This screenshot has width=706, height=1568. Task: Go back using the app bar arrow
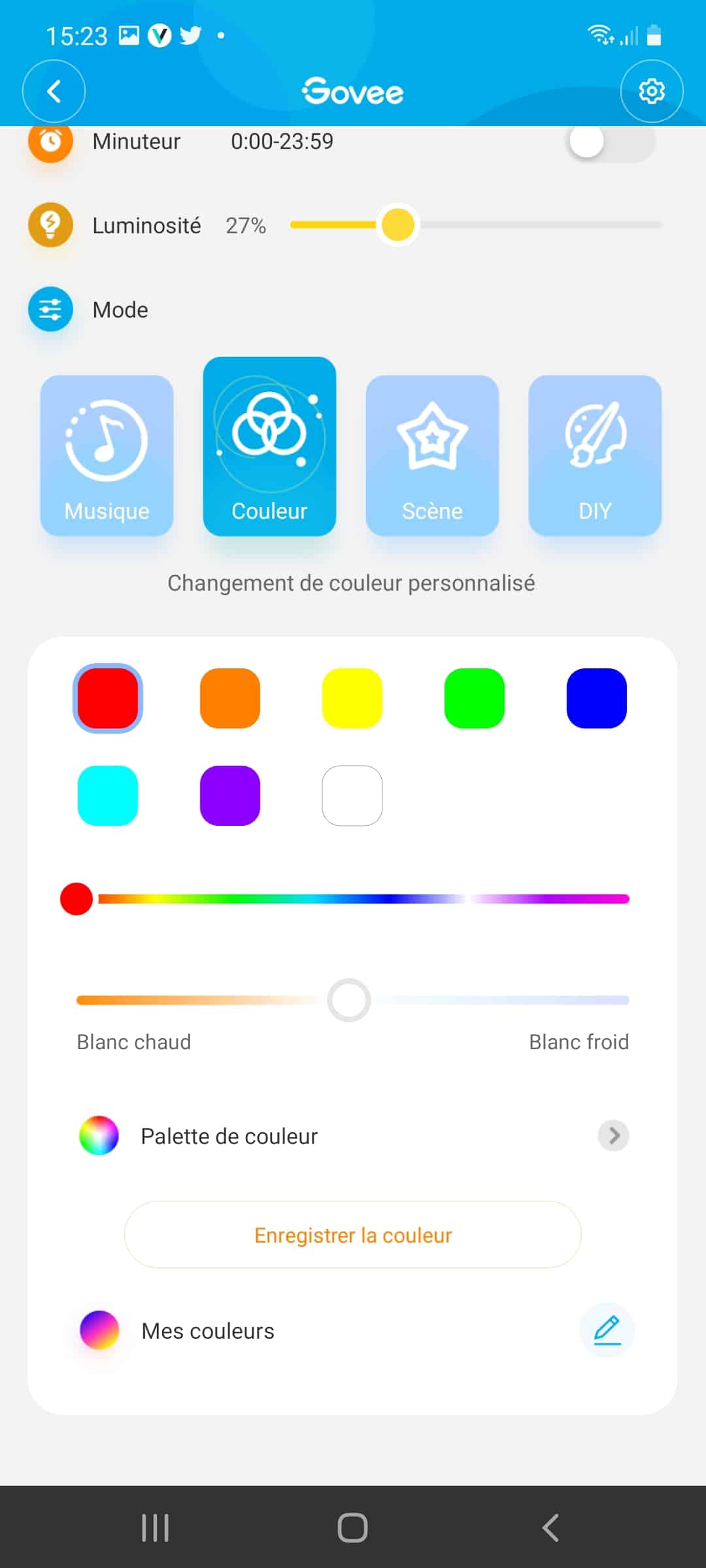coord(54,91)
